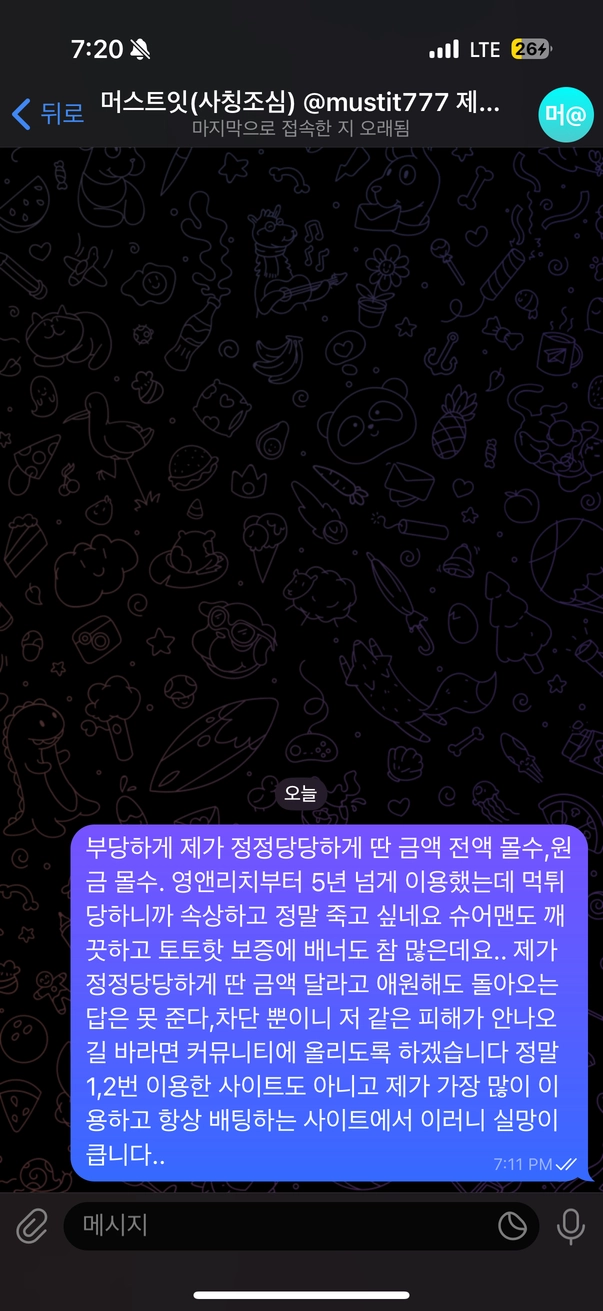
Task: Record a voice message with microphone
Action: [x=571, y=1225]
